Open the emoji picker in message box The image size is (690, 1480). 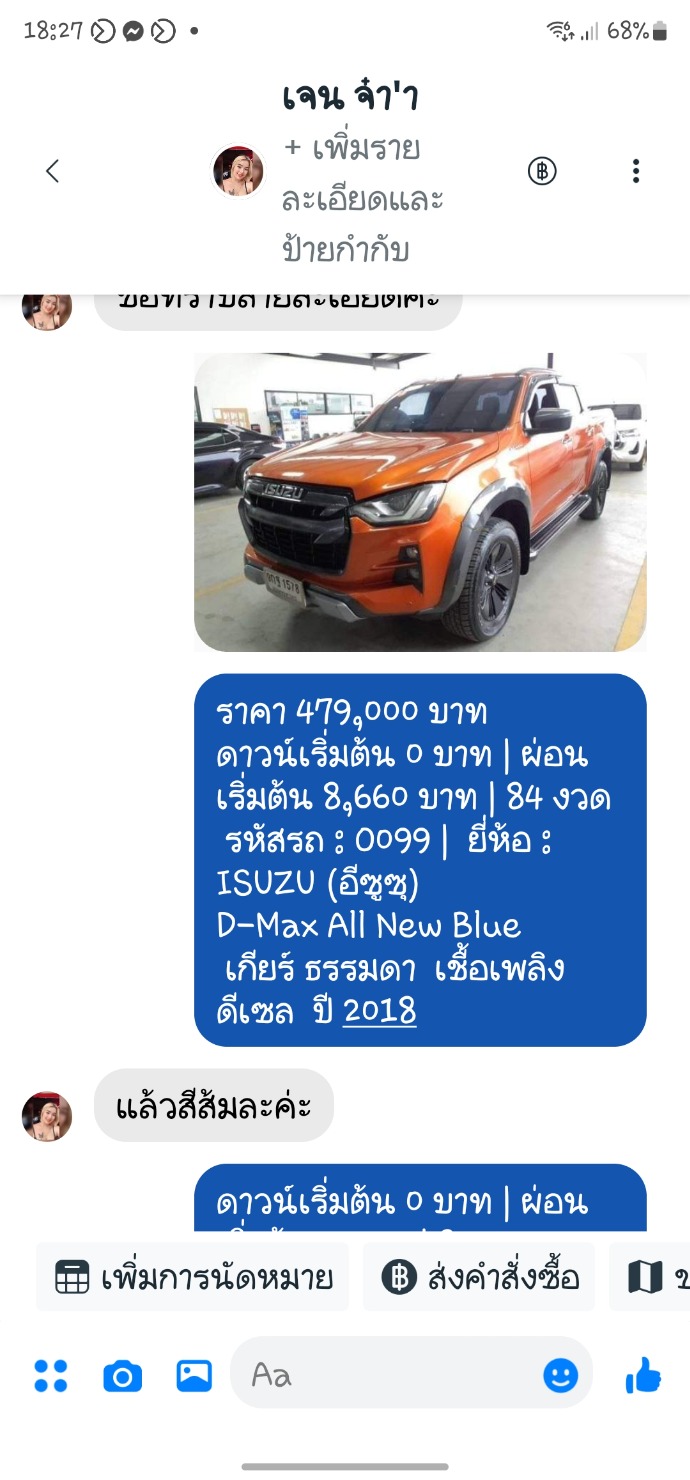(560, 1376)
